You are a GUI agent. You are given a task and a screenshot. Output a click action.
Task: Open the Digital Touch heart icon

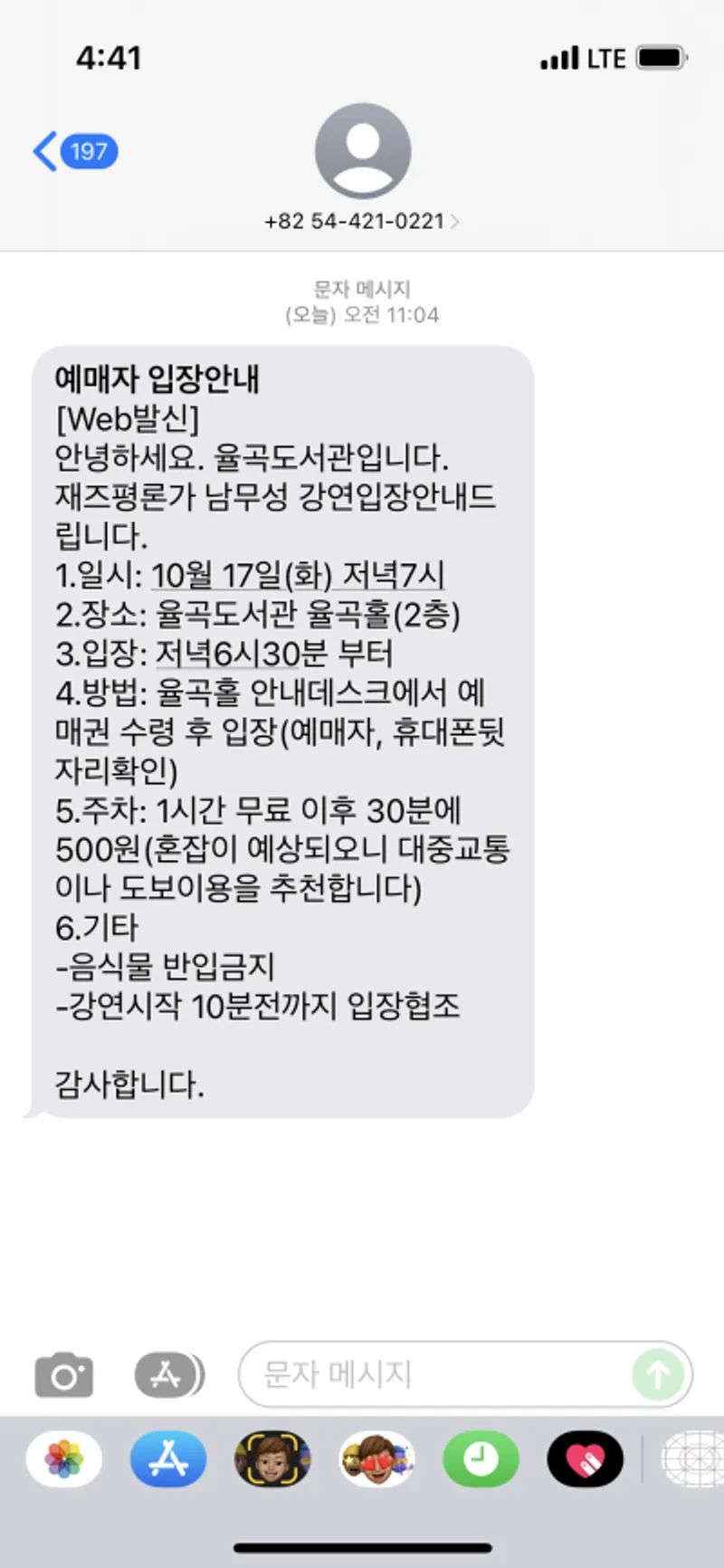(x=585, y=1458)
